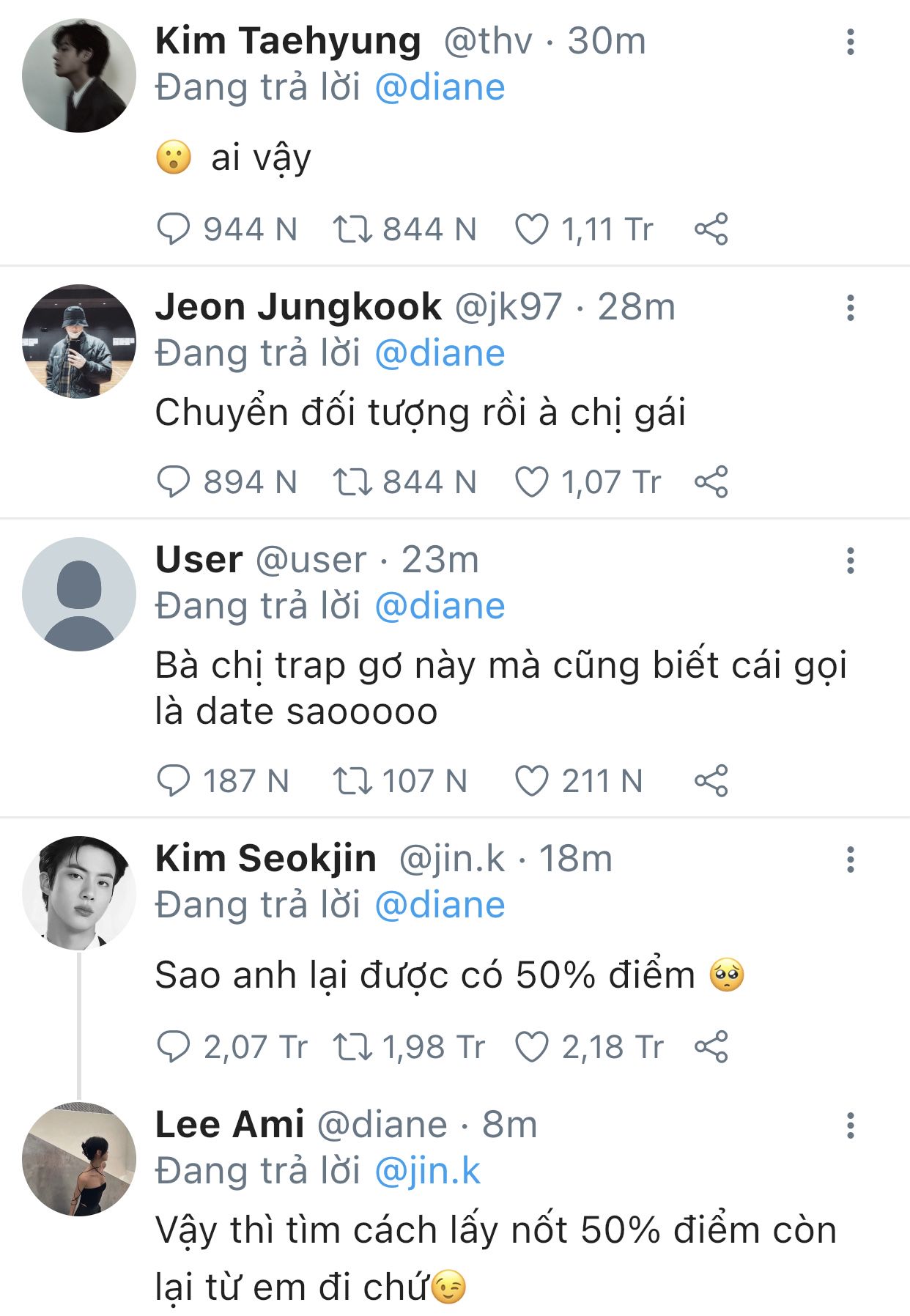The image size is (910, 1316).
Task: Retweet the tweet from User
Action: [352, 781]
